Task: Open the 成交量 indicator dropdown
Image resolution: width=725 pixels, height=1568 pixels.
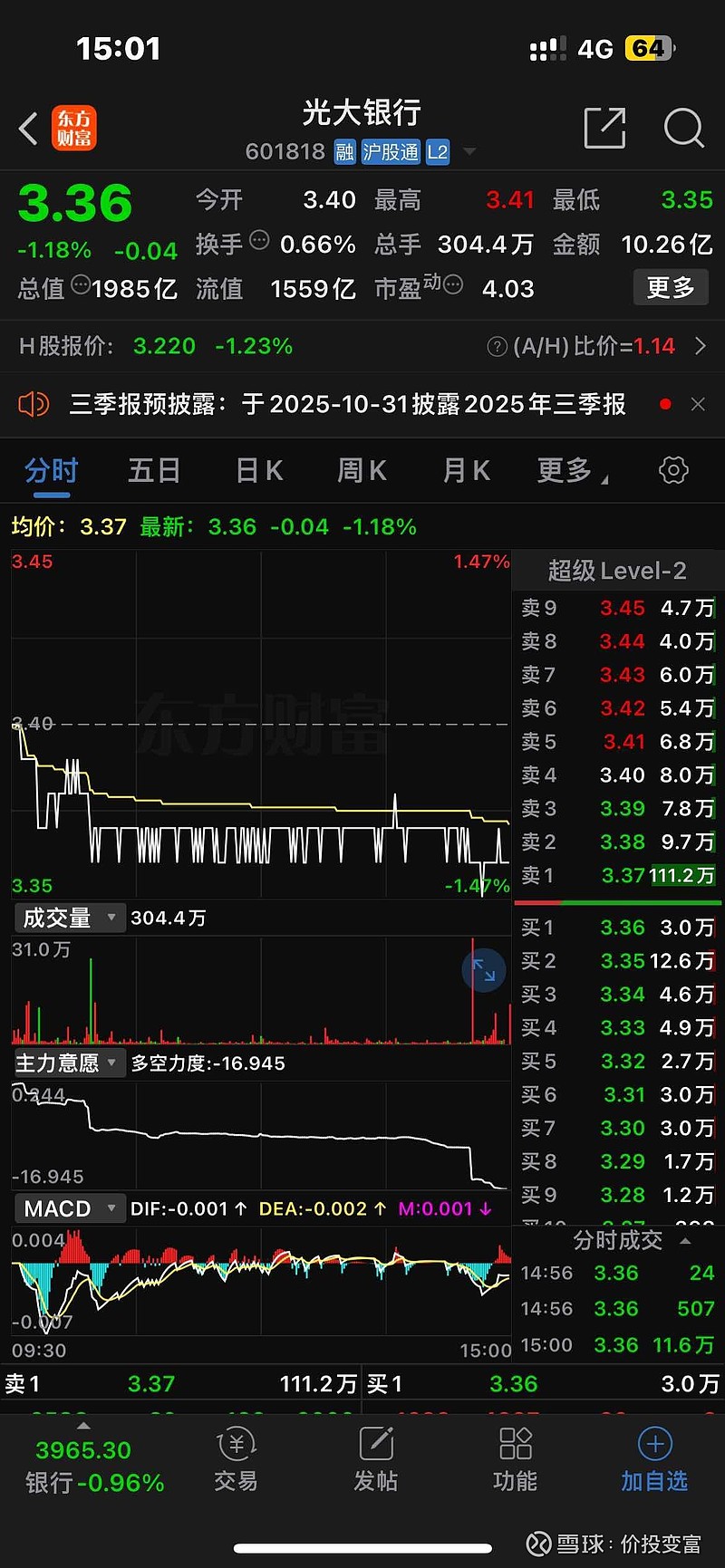Action: (x=68, y=918)
